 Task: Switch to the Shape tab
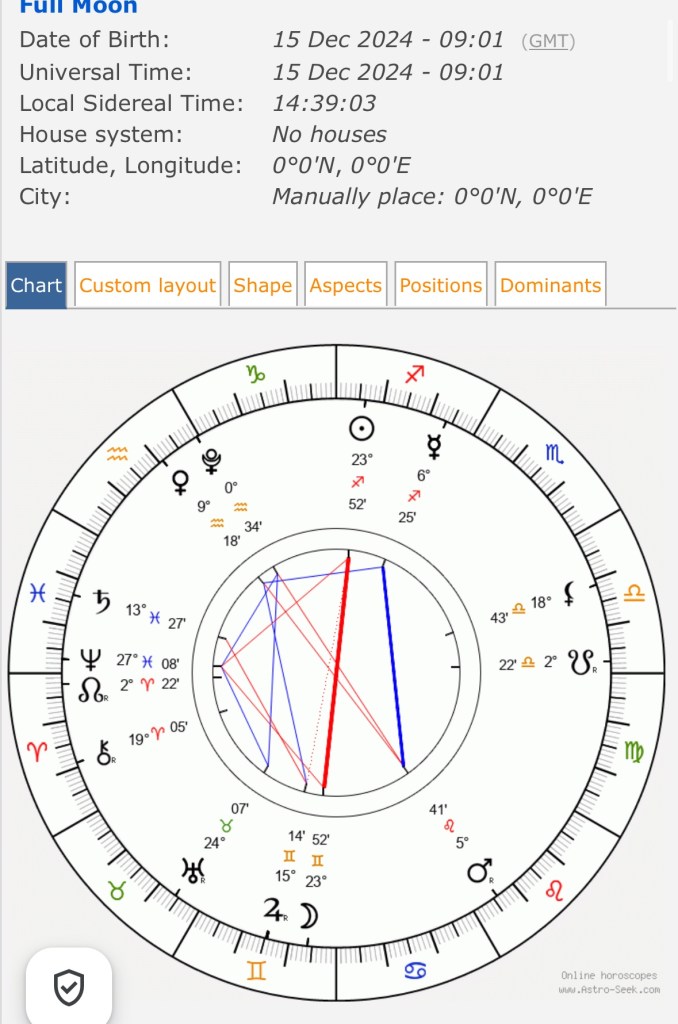(262, 285)
